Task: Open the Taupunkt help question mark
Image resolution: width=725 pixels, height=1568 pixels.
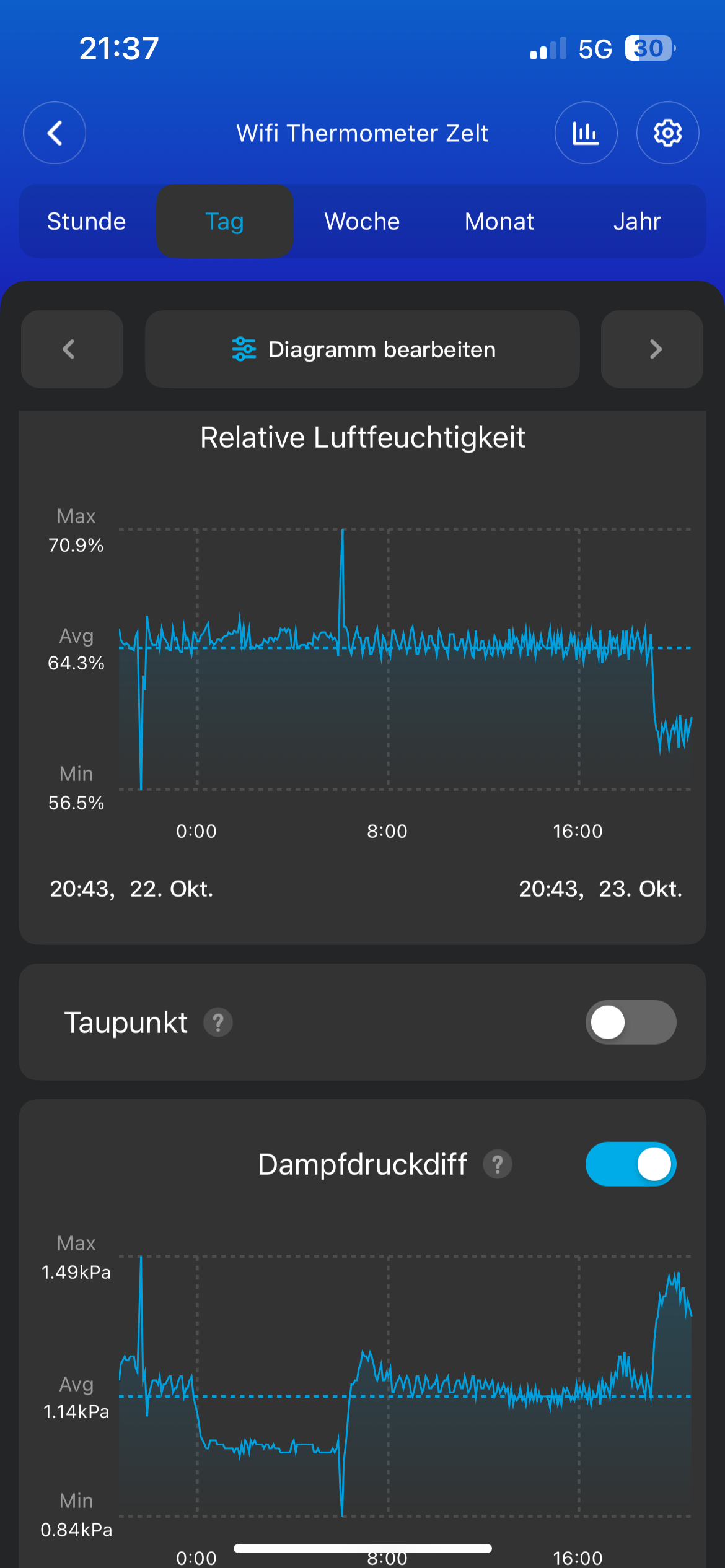Action: point(218,1022)
